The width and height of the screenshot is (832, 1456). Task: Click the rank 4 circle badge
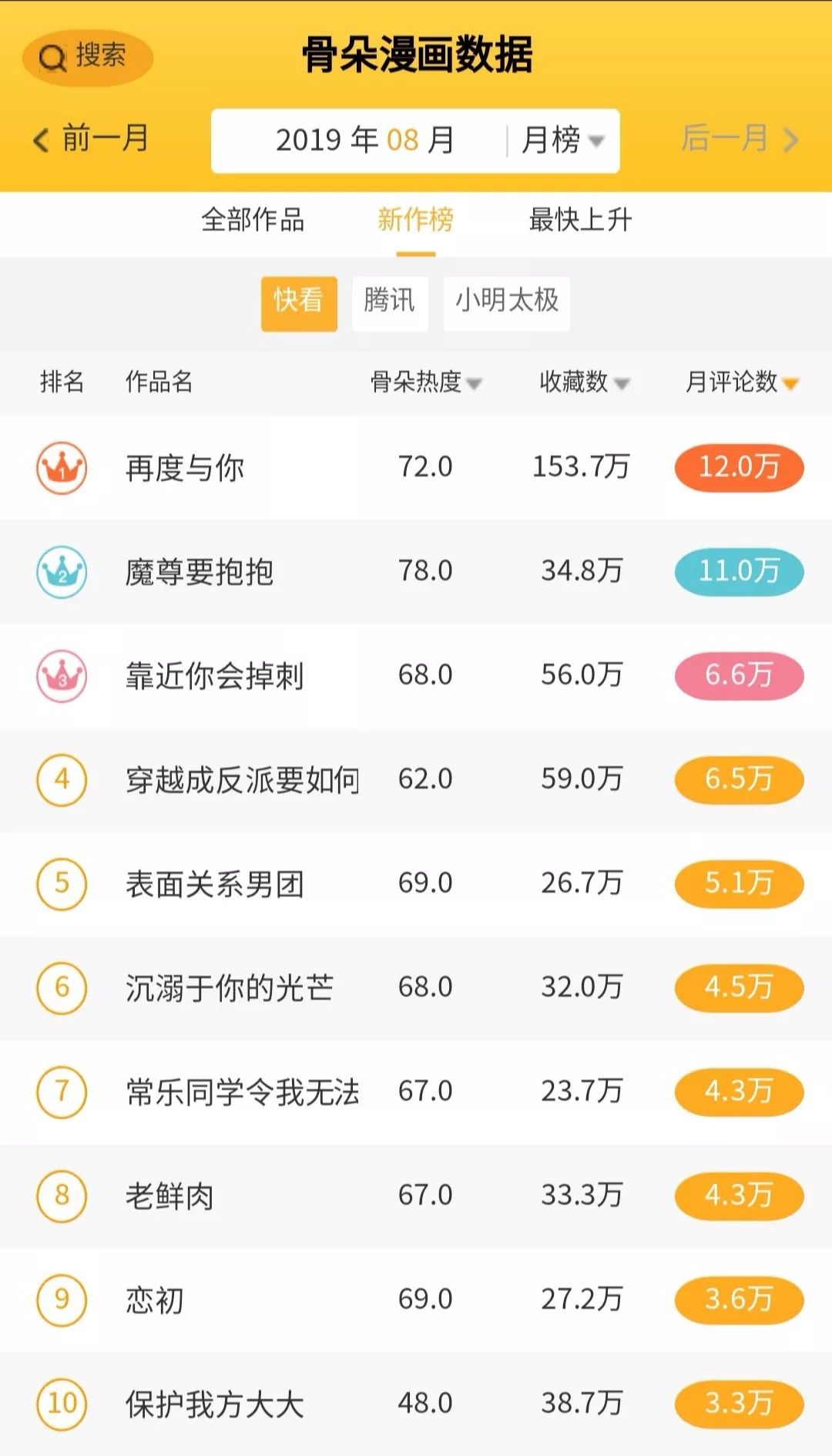pyautogui.click(x=62, y=780)
